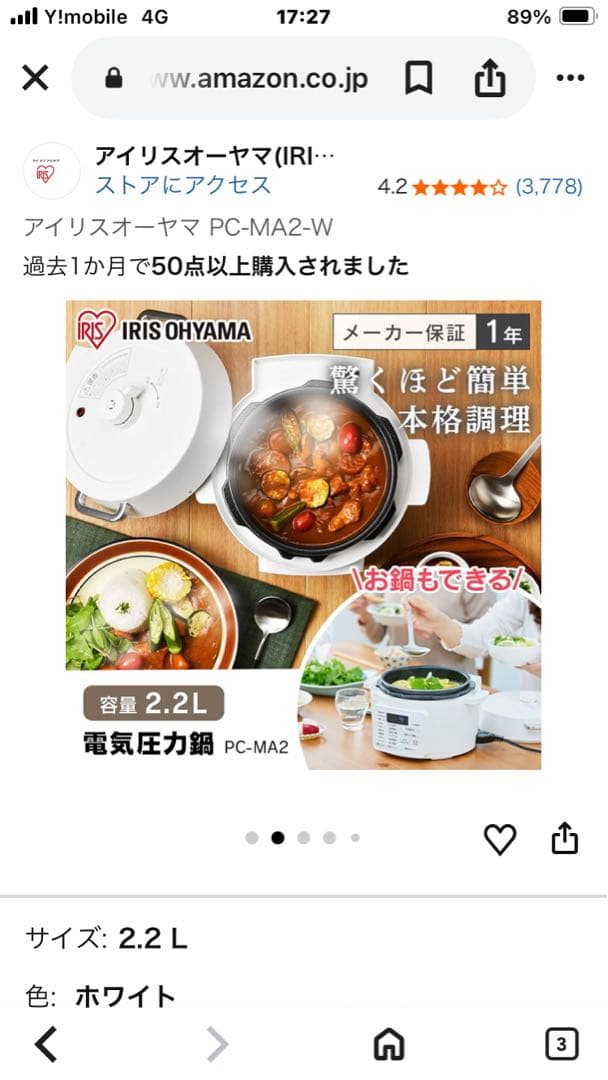
Task: Open the browser overflow menu
Action: click(570, 79)
